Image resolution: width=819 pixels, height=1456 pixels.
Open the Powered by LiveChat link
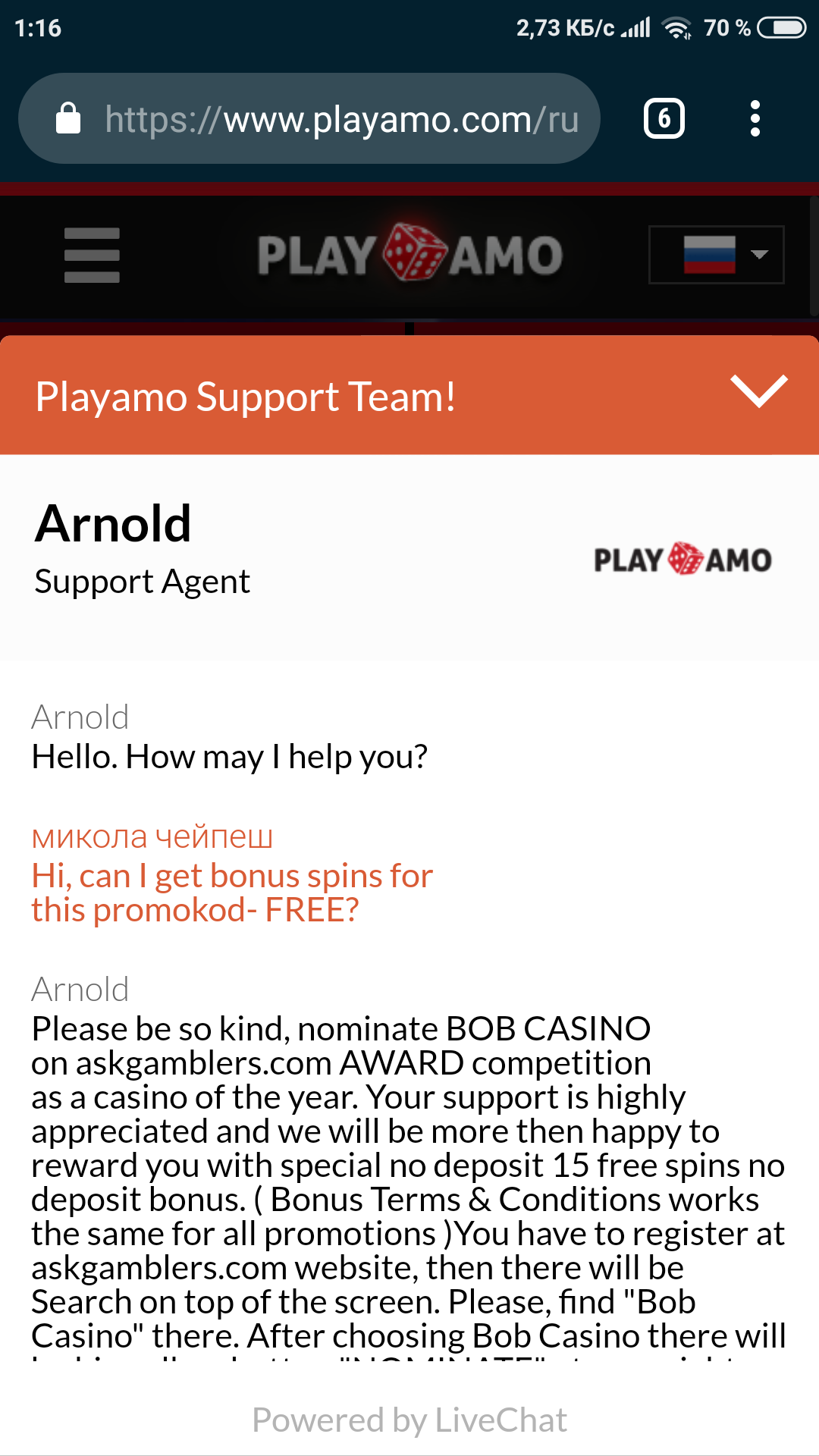click(x=409, y=1420)
